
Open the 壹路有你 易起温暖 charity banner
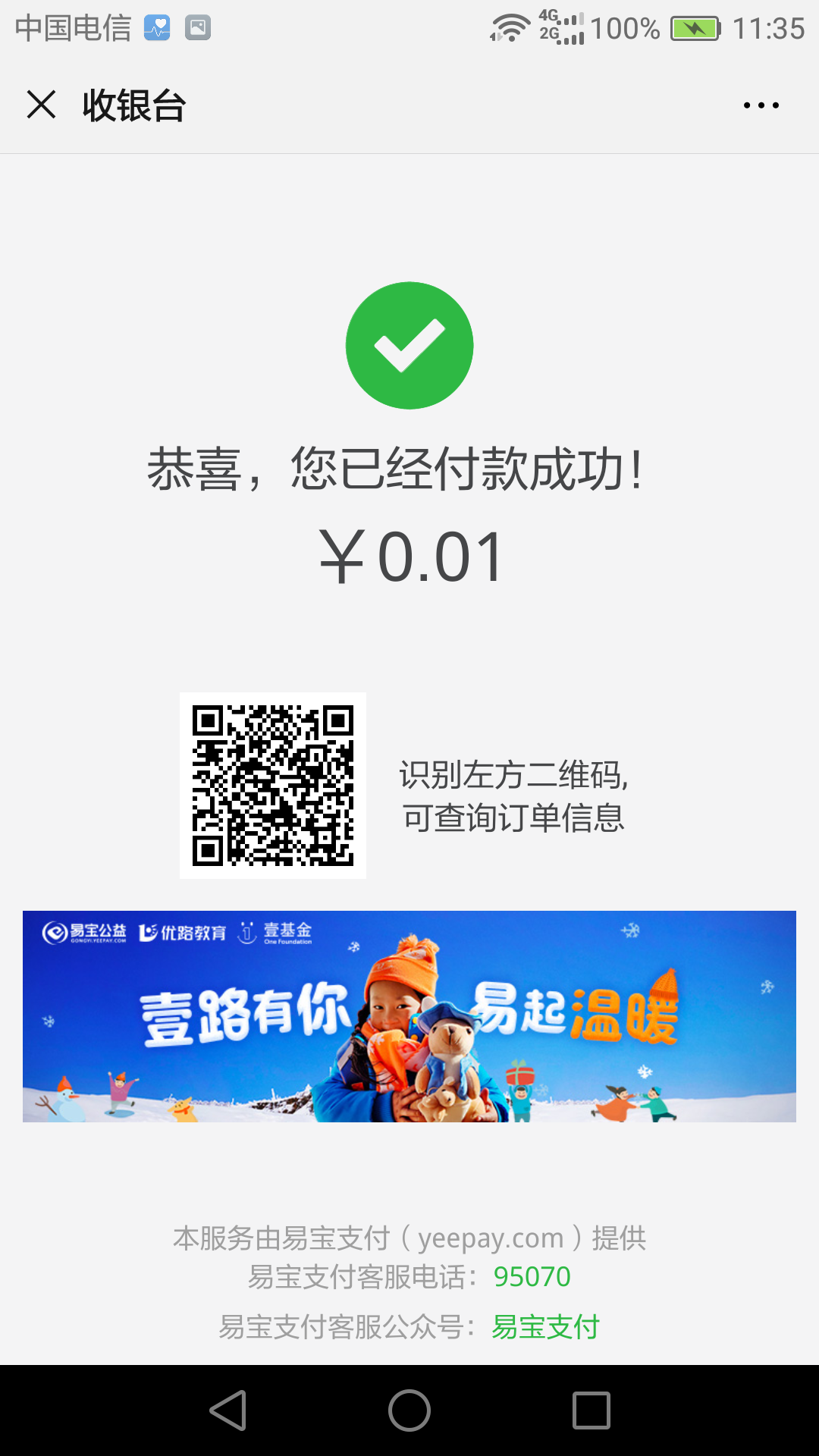click(x=409, y=1016)
